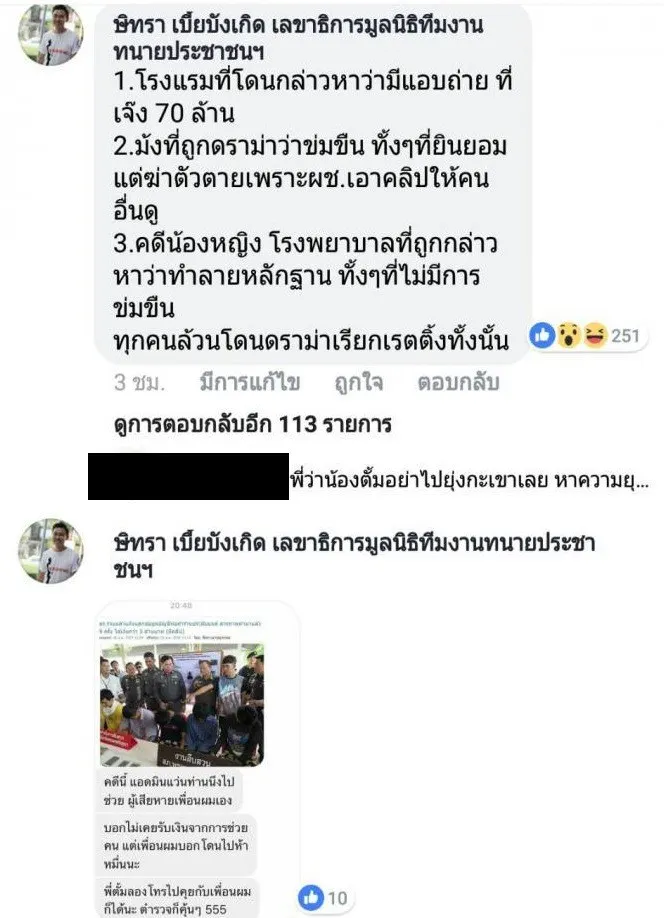Expand ดูการตอบกลับอีก 113 รายการ replies
This screenshot has width=664, height=918.
tap(252, 425)
